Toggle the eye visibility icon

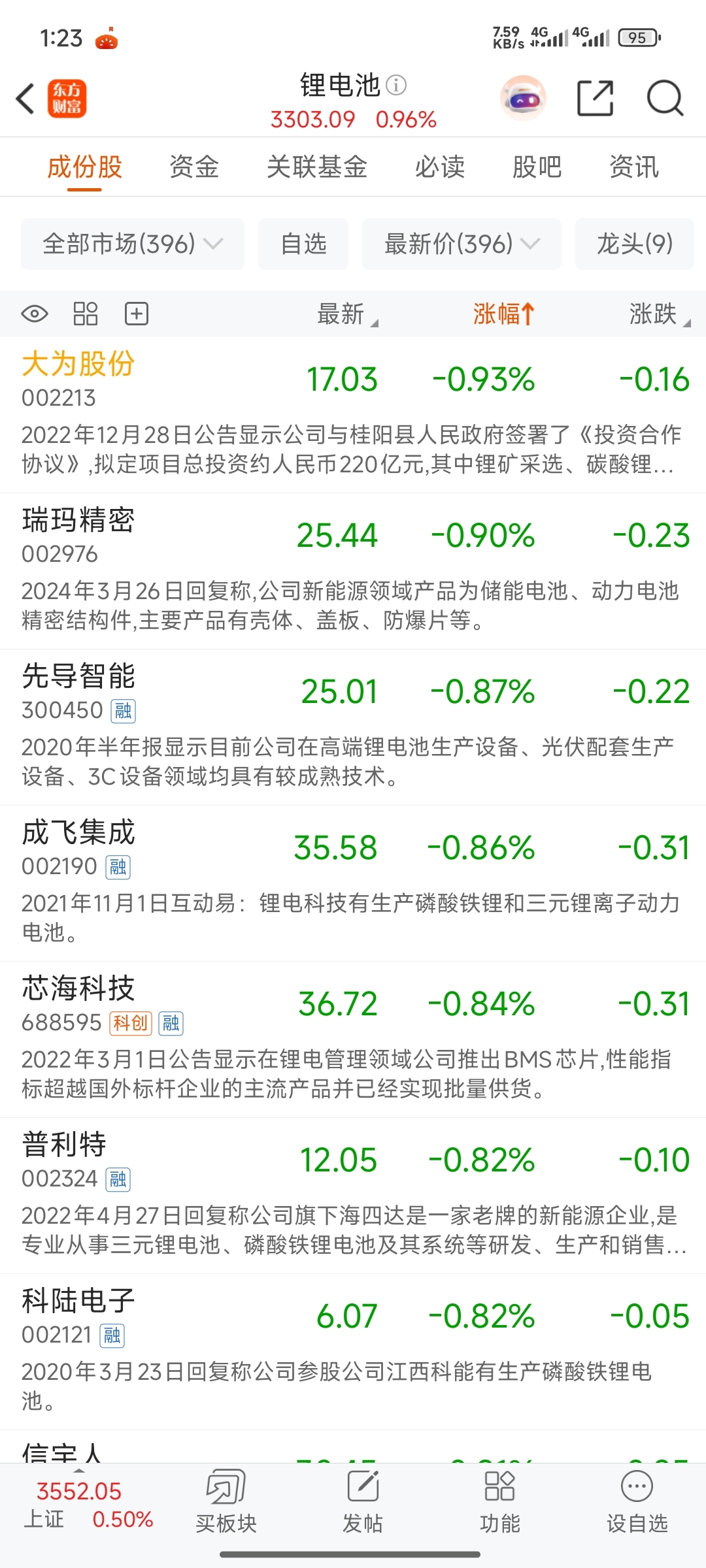35,314
